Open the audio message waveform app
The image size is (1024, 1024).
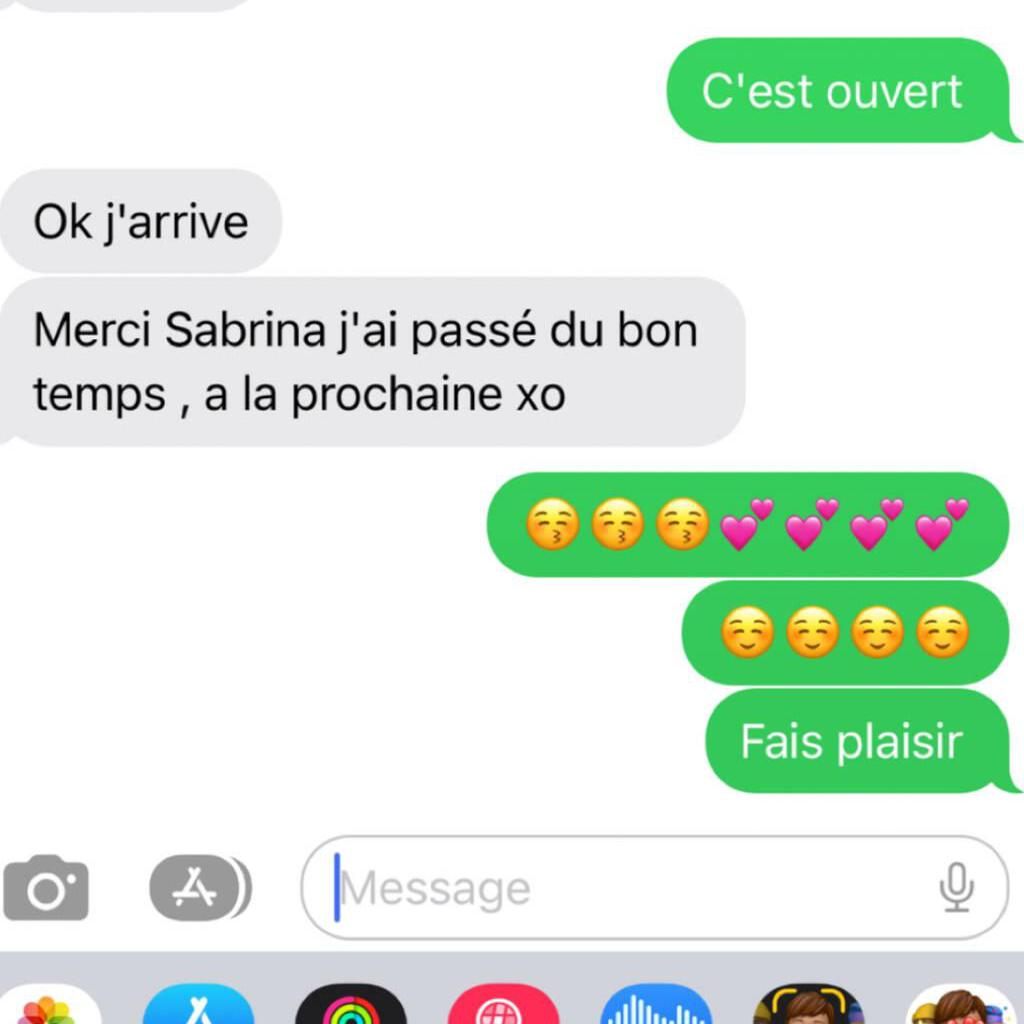point(656,1008)
